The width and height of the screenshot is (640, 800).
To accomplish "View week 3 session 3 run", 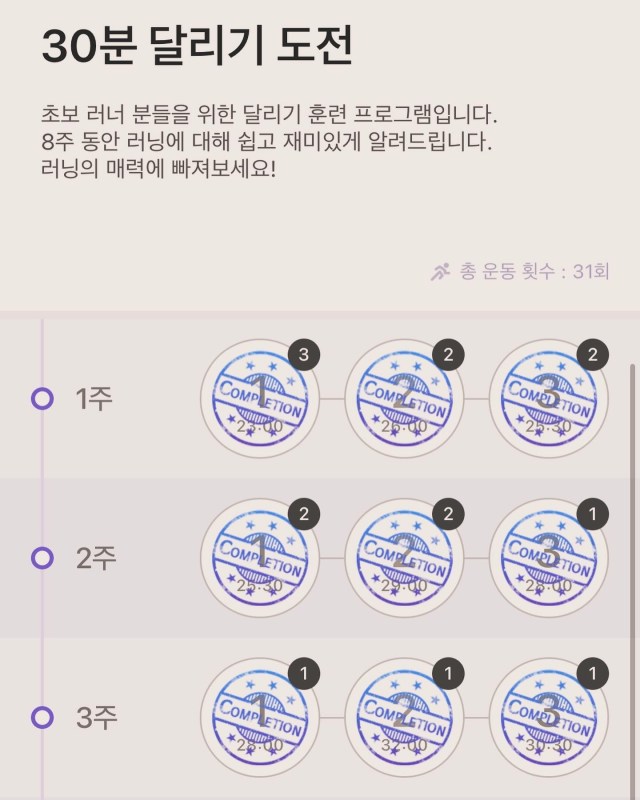I will [548, 717].
